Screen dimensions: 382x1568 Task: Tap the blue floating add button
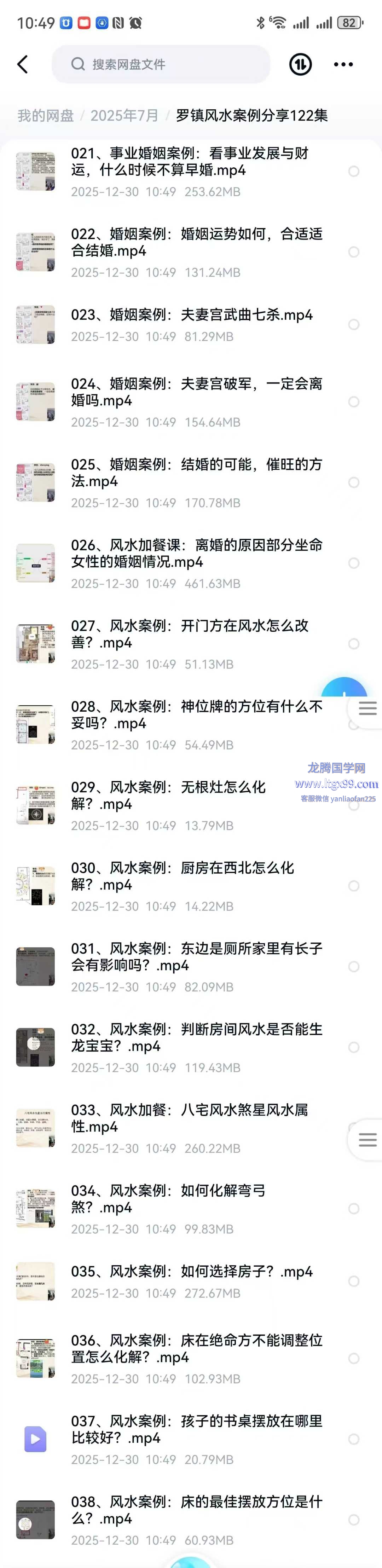(344, 689)
